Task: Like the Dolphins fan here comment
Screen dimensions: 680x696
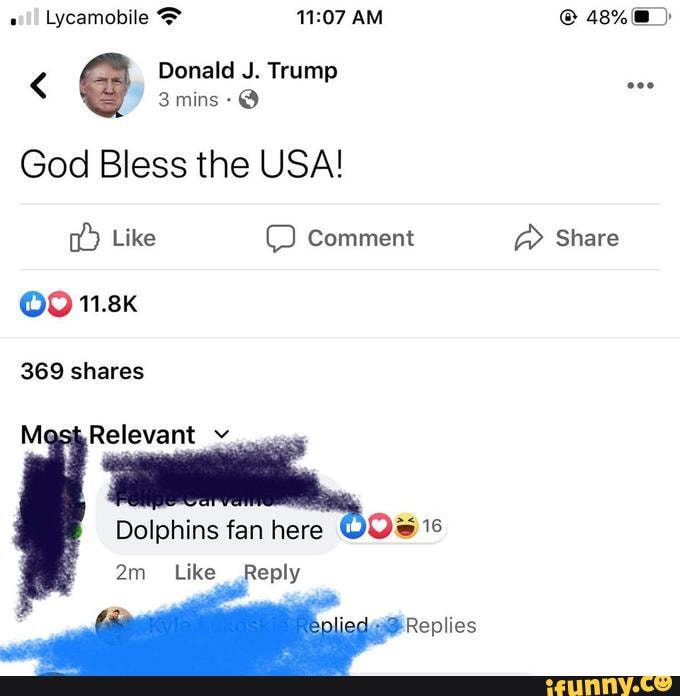Action: click(x=194, y=572)
